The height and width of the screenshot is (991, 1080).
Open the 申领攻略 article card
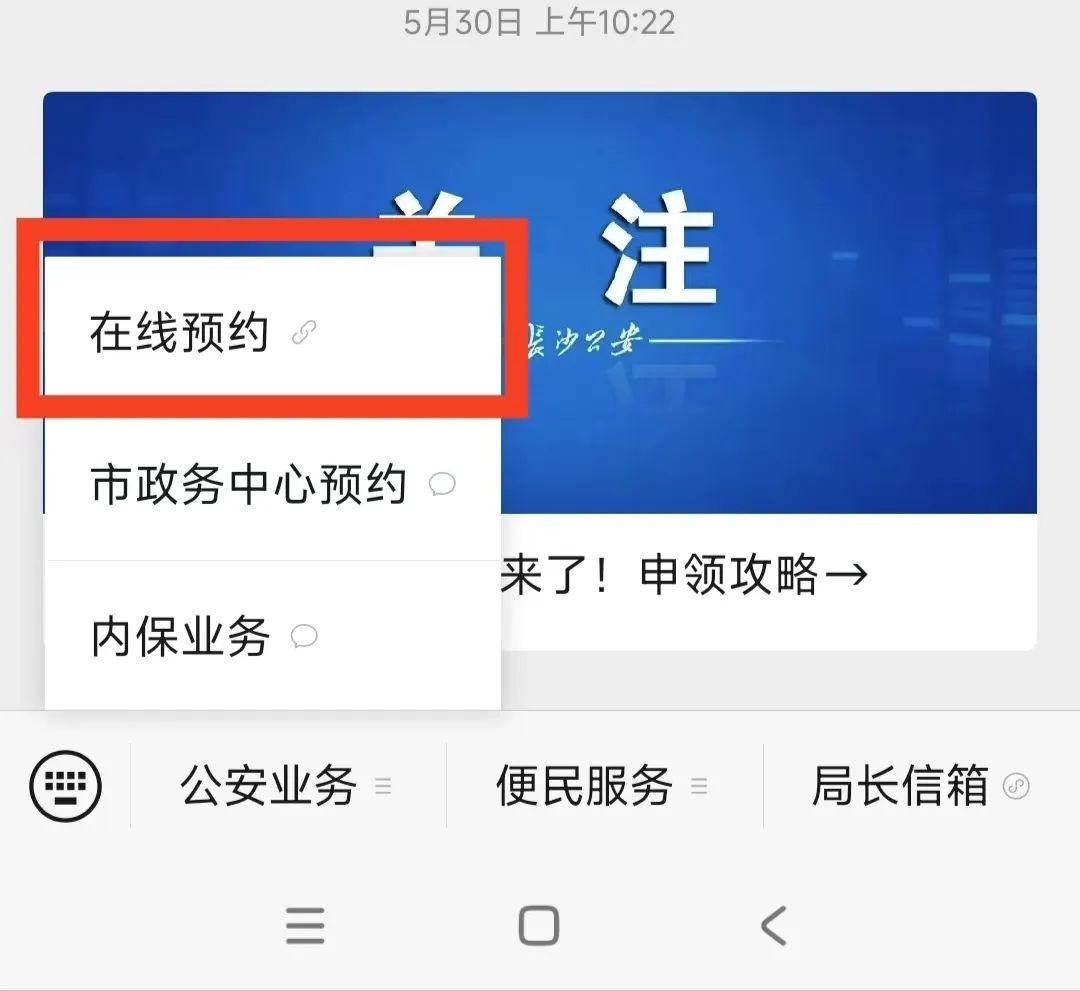point(765,578)
